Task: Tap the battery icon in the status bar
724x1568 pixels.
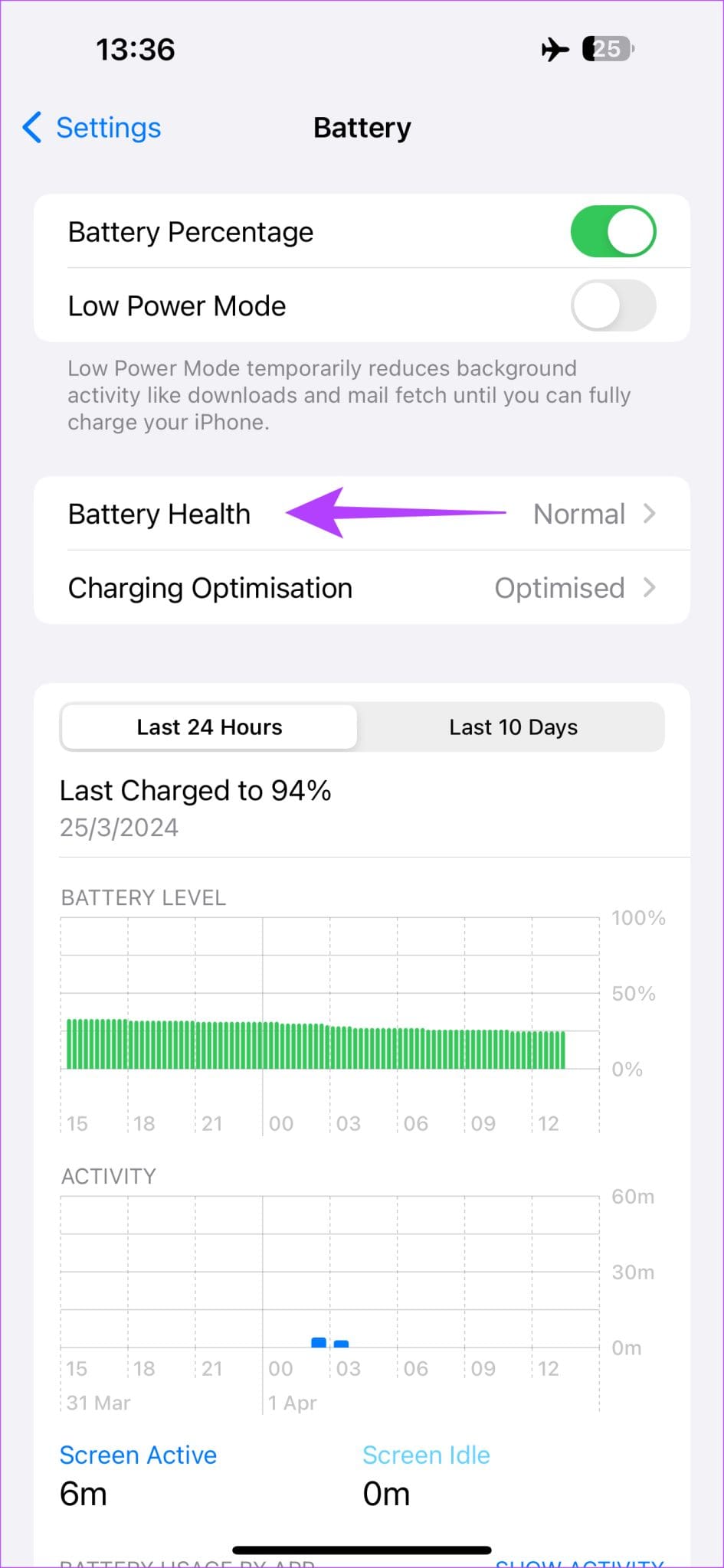Action: [605, 49]
